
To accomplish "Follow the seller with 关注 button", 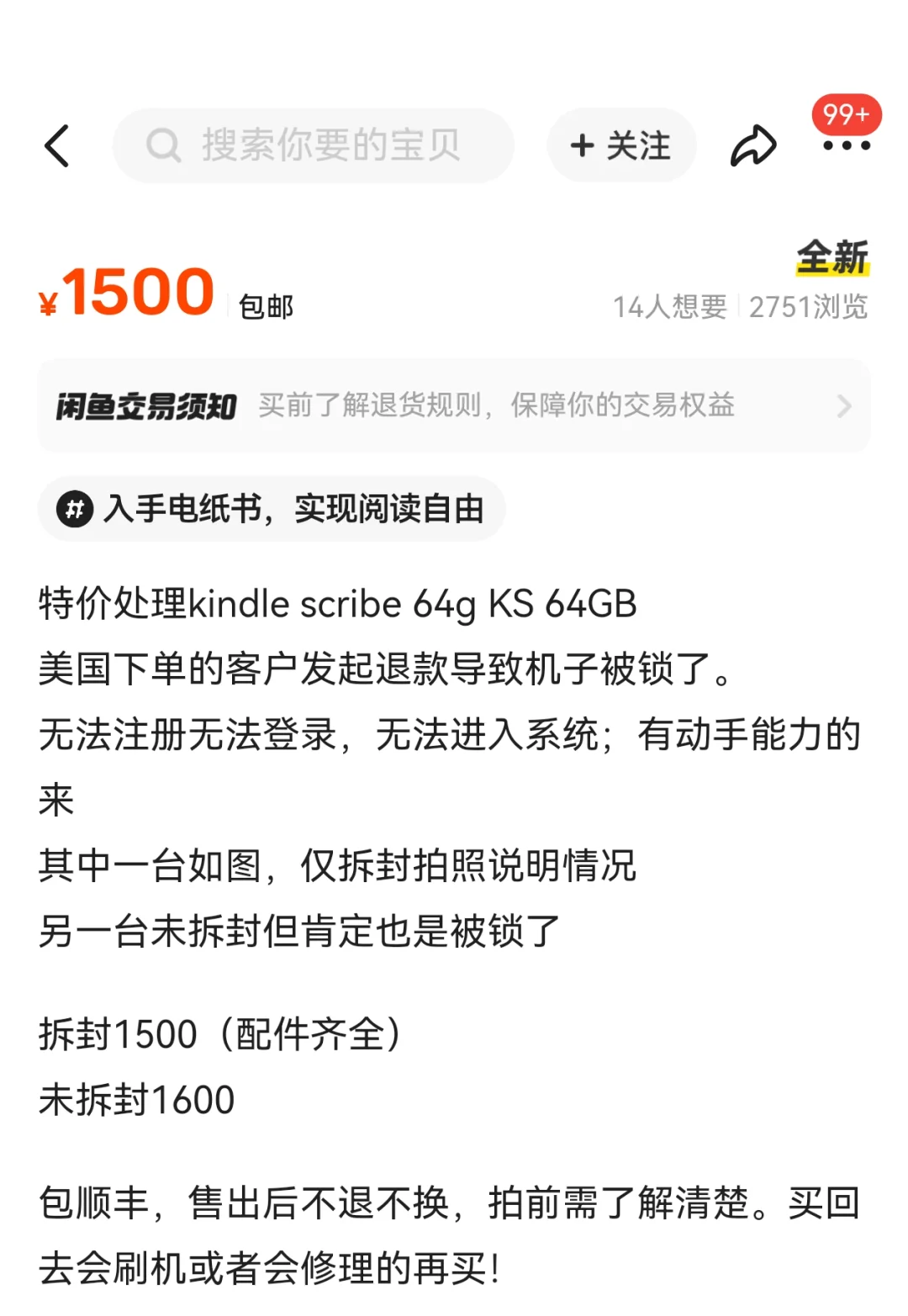I will pos(621,145).
